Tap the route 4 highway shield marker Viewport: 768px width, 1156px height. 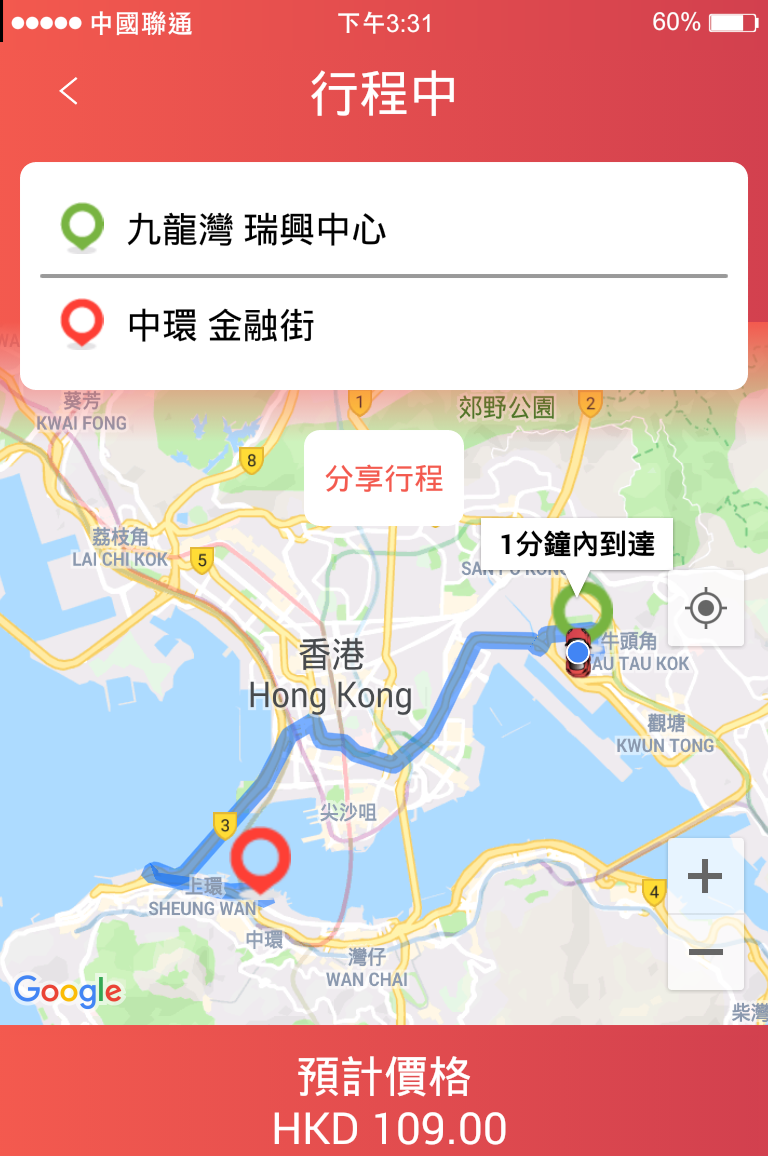[x=654, y=888]
